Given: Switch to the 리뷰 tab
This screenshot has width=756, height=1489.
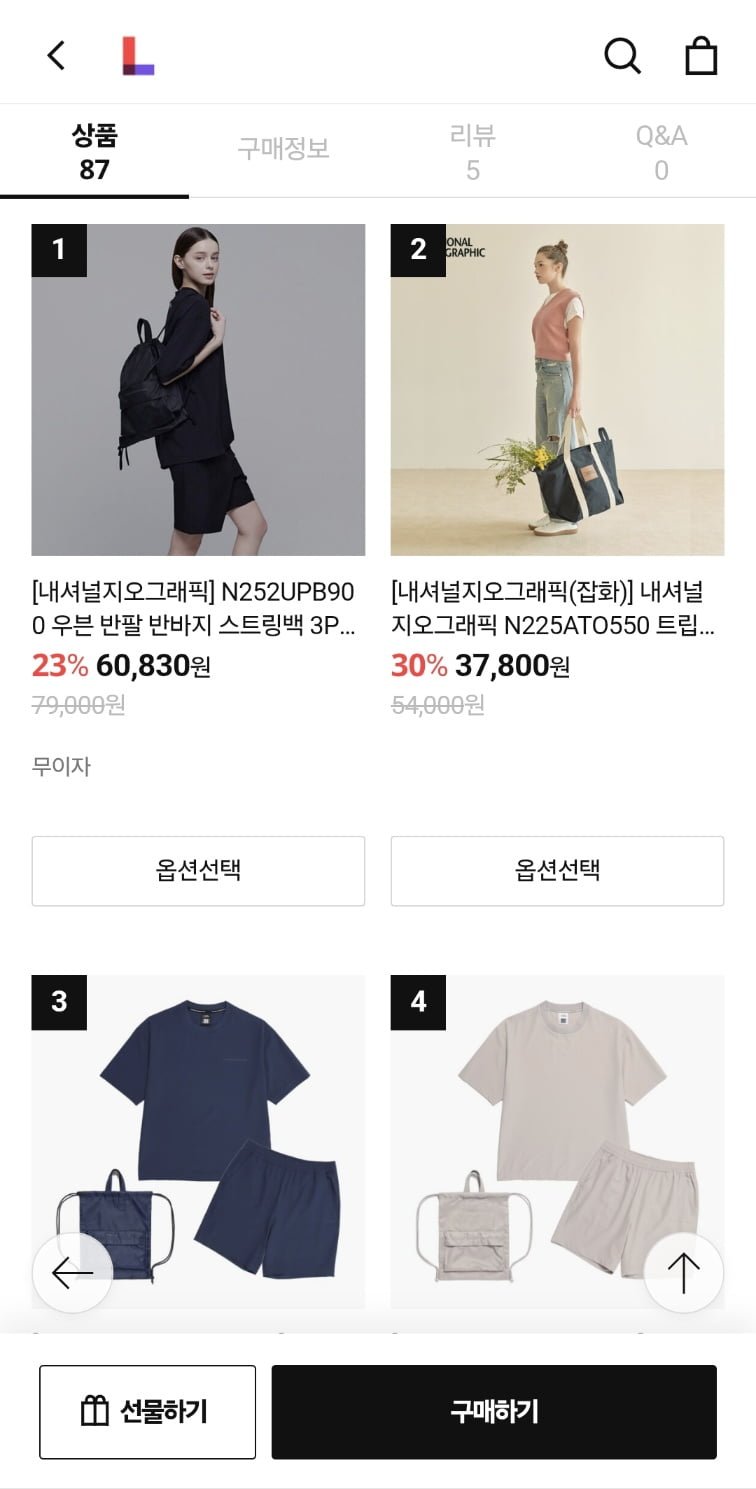Looking at the screenshot, I should [x=472, y=152].
